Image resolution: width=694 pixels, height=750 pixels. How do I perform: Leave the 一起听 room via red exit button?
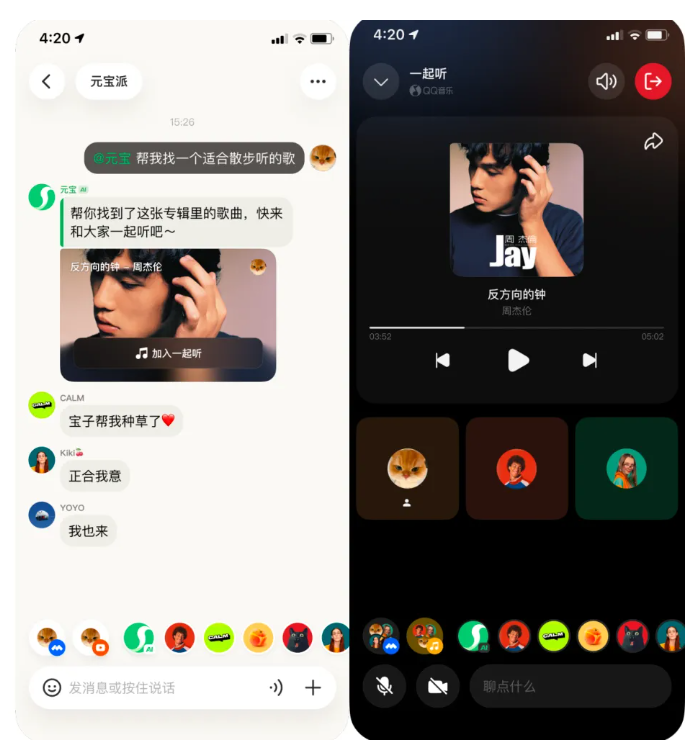click(x=653, y=81)
